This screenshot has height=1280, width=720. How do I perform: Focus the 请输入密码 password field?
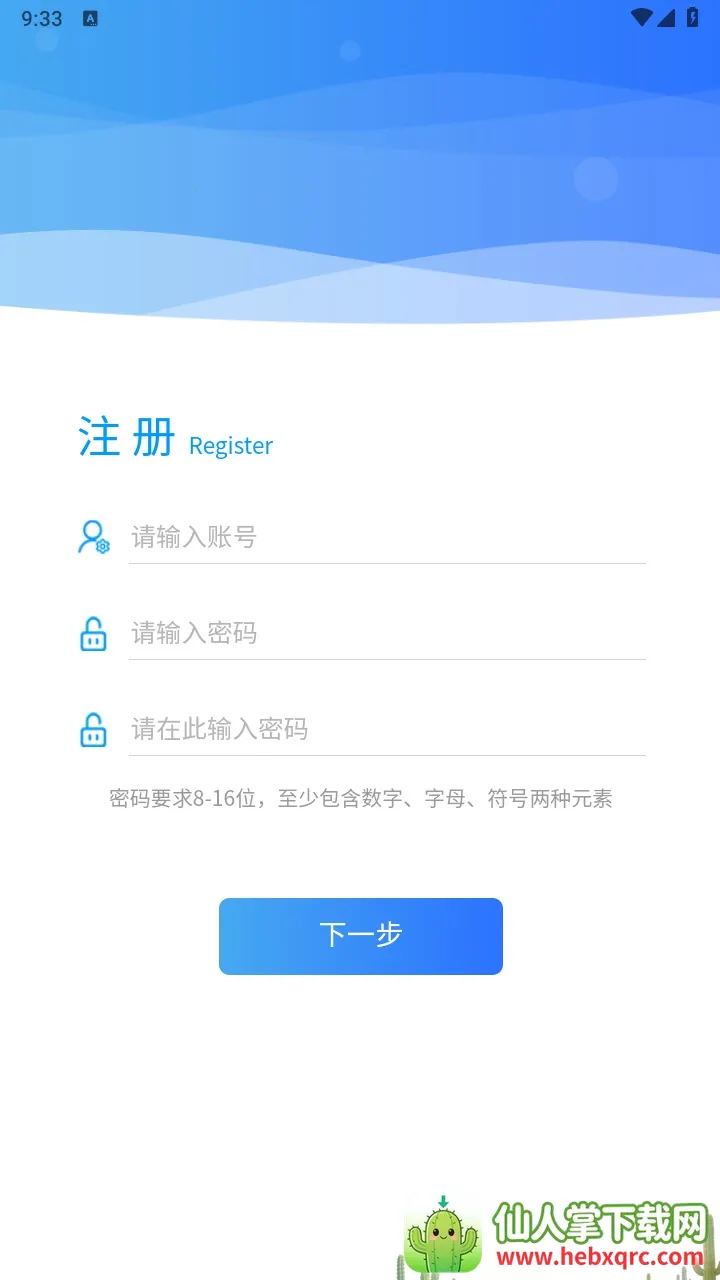[x=386, y=634]
